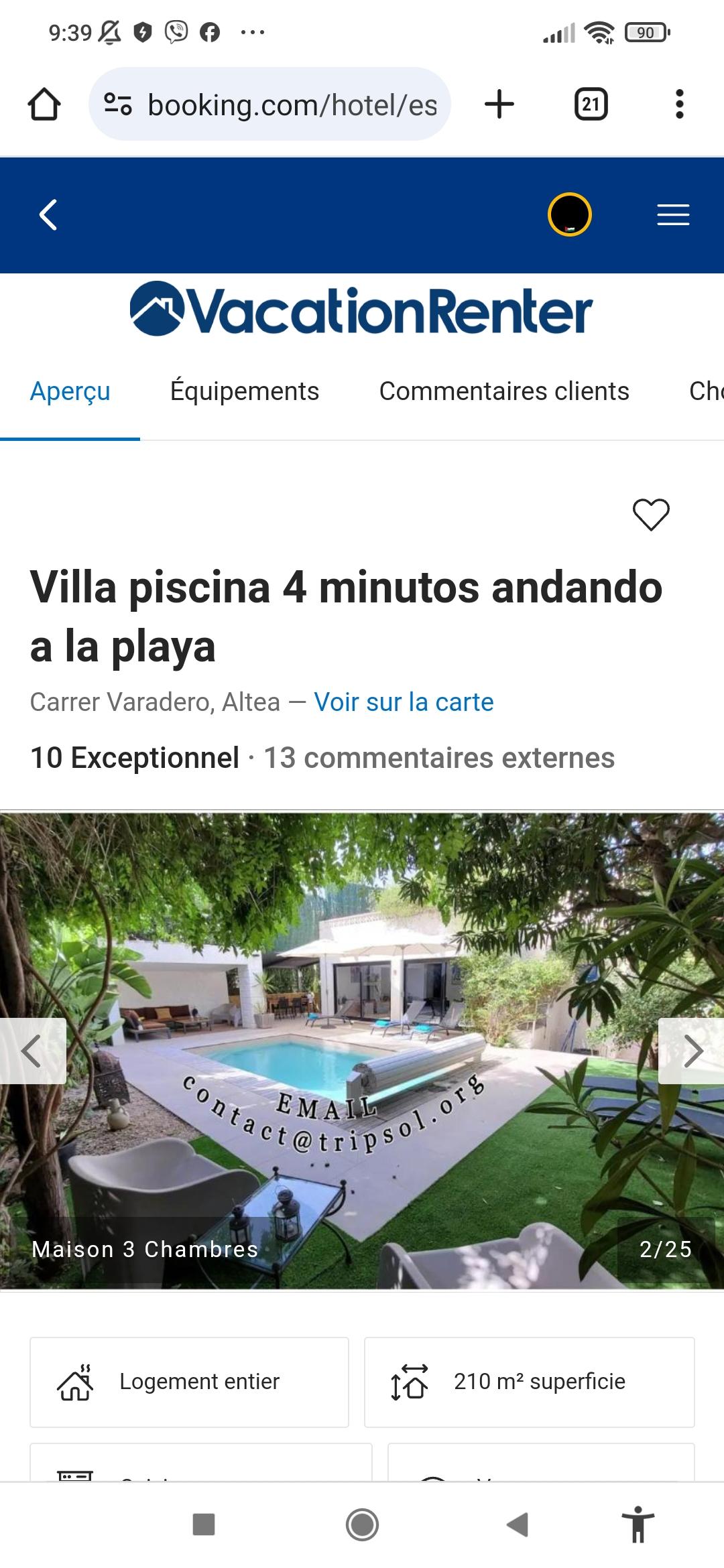Open a new browser tab
This screenshot has height=1568, width=724.
coord(499,105)
